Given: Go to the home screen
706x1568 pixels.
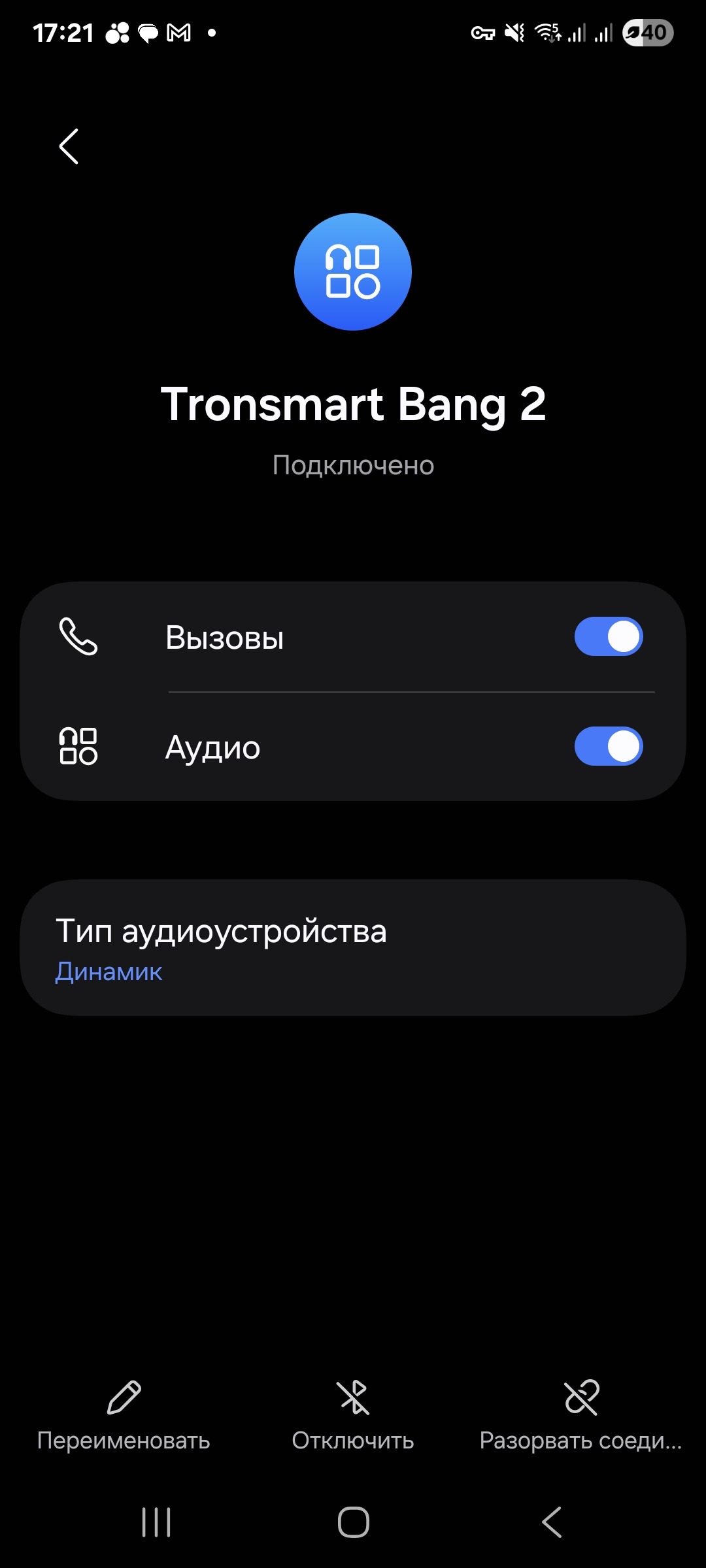Looking at the screenshot, I should [x=353, y=1522].
